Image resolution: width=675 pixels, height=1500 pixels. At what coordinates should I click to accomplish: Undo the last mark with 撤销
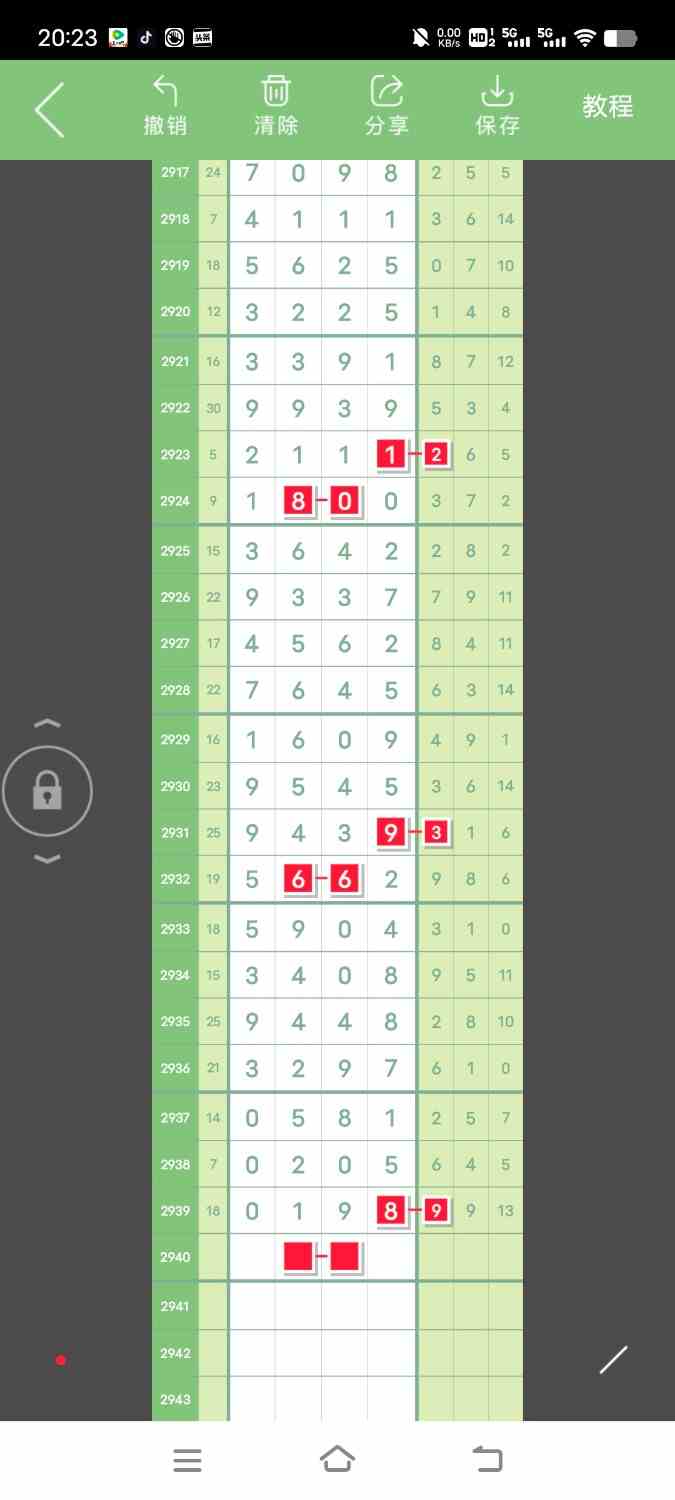[165, 106]
